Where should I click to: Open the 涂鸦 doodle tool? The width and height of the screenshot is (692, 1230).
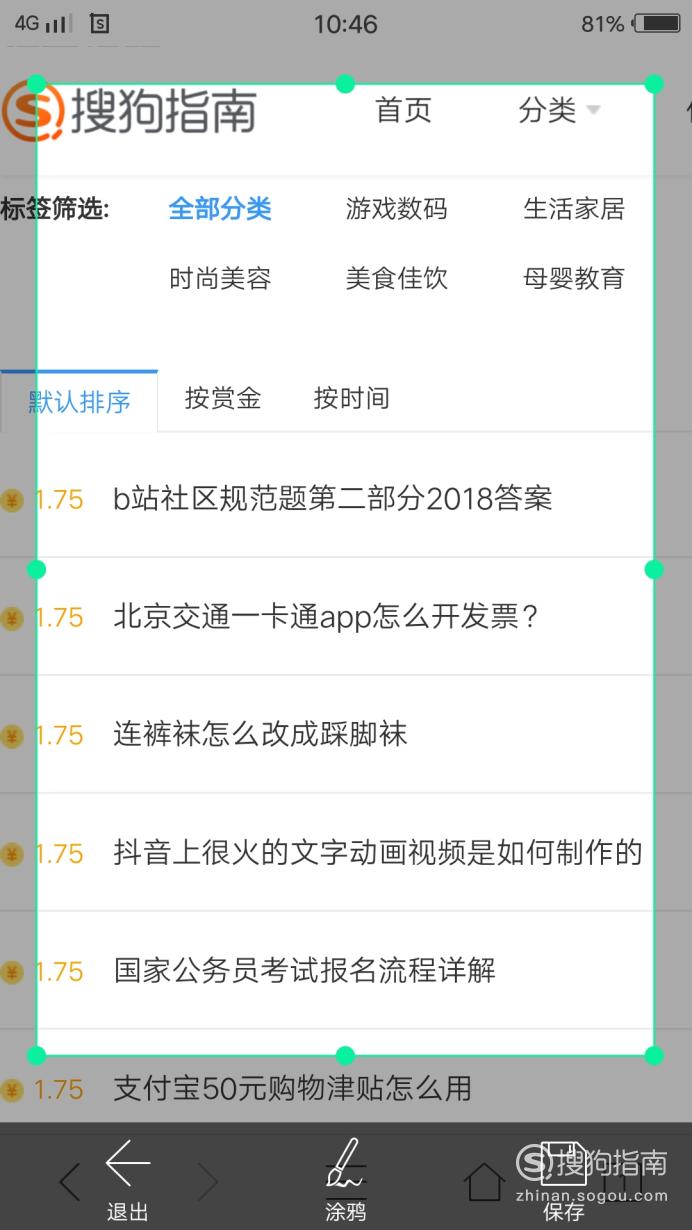346,1181
